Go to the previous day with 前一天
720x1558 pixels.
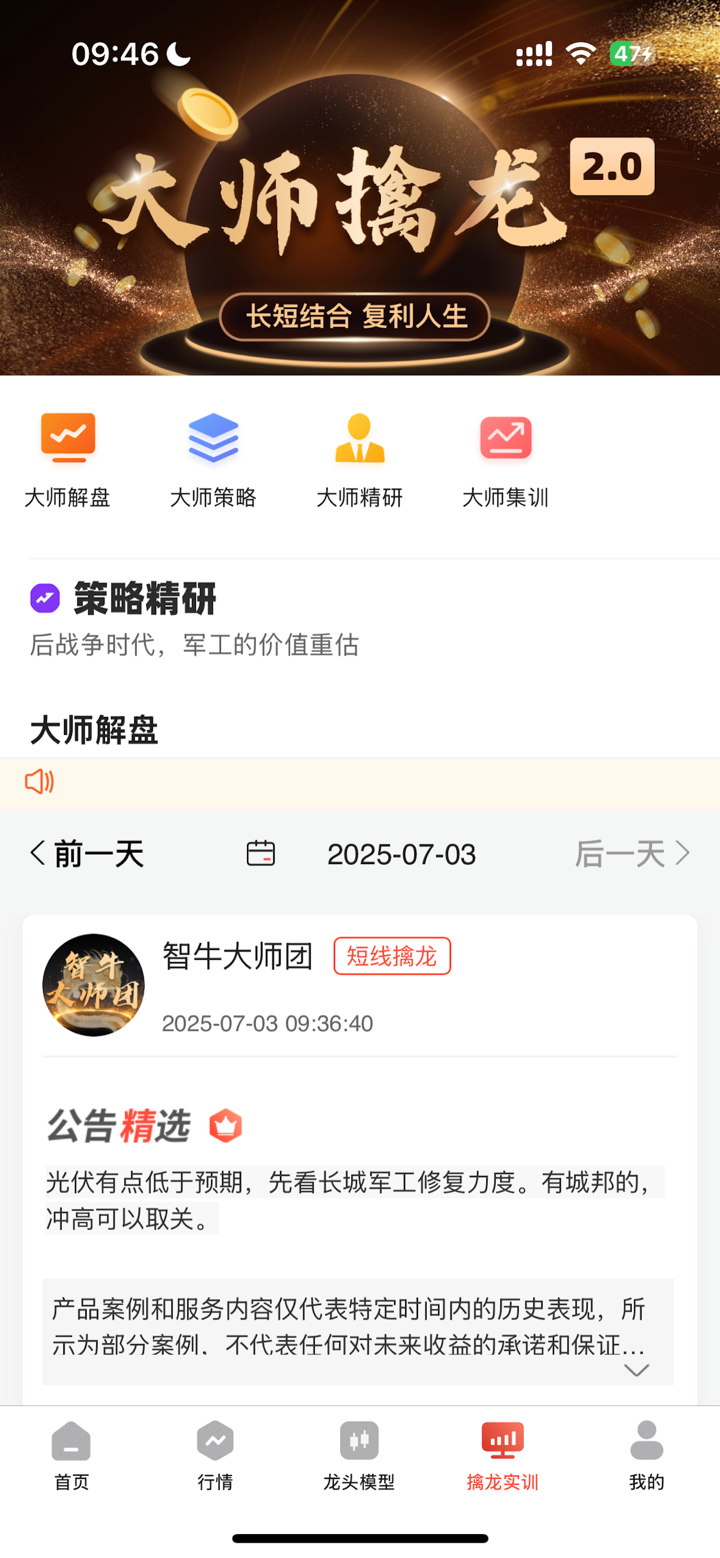pyautogui.click(x=86, y=852)
